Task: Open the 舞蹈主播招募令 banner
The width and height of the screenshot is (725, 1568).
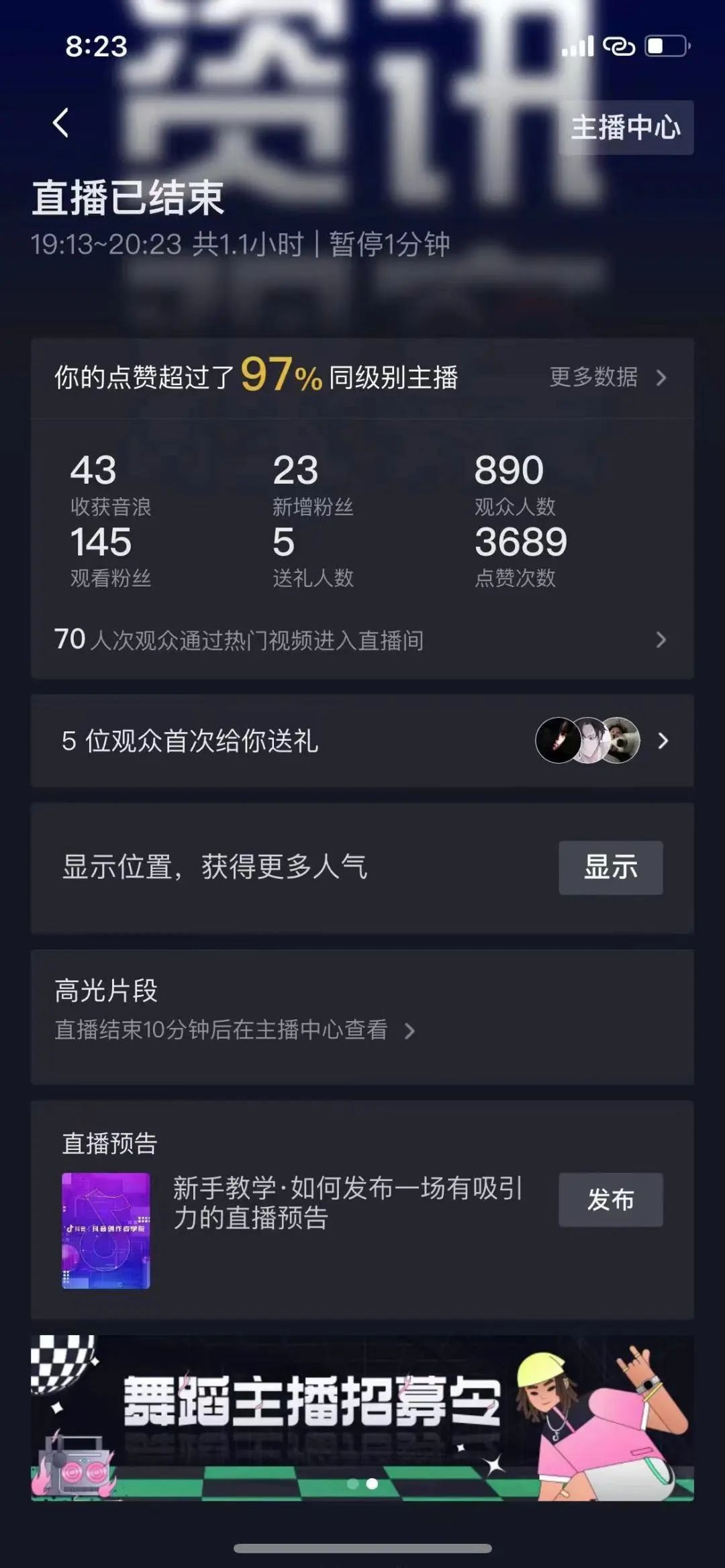Action: click(x=361, y=1417)
